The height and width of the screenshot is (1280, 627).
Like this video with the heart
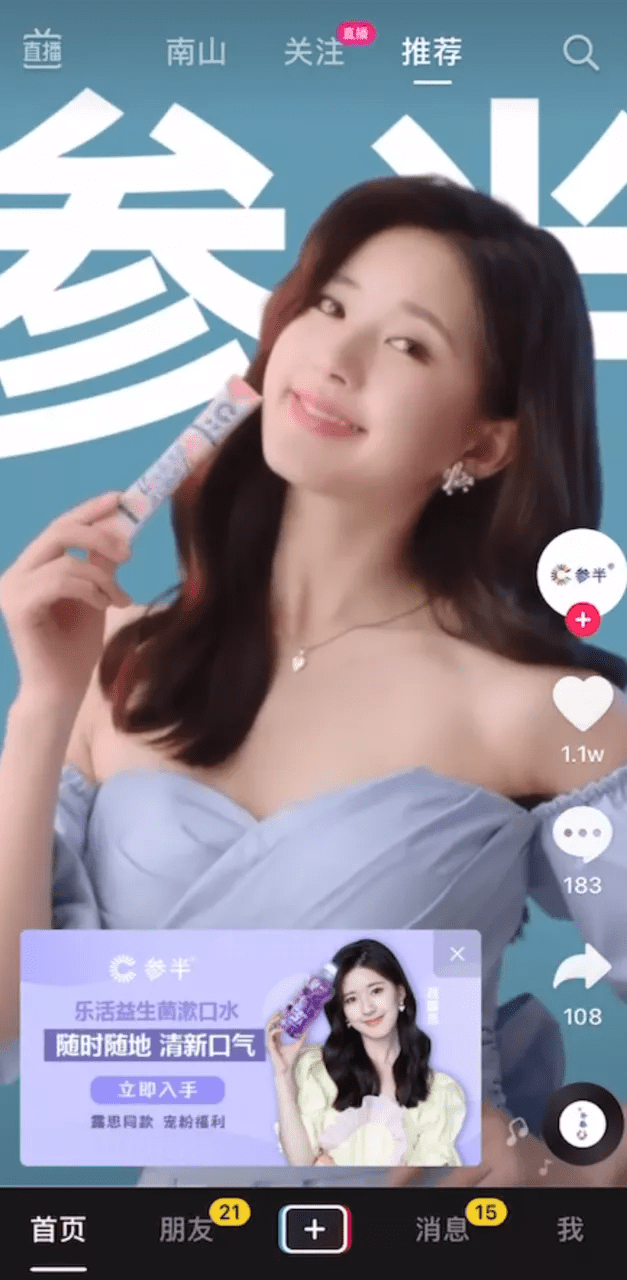(x=582, y=704)
